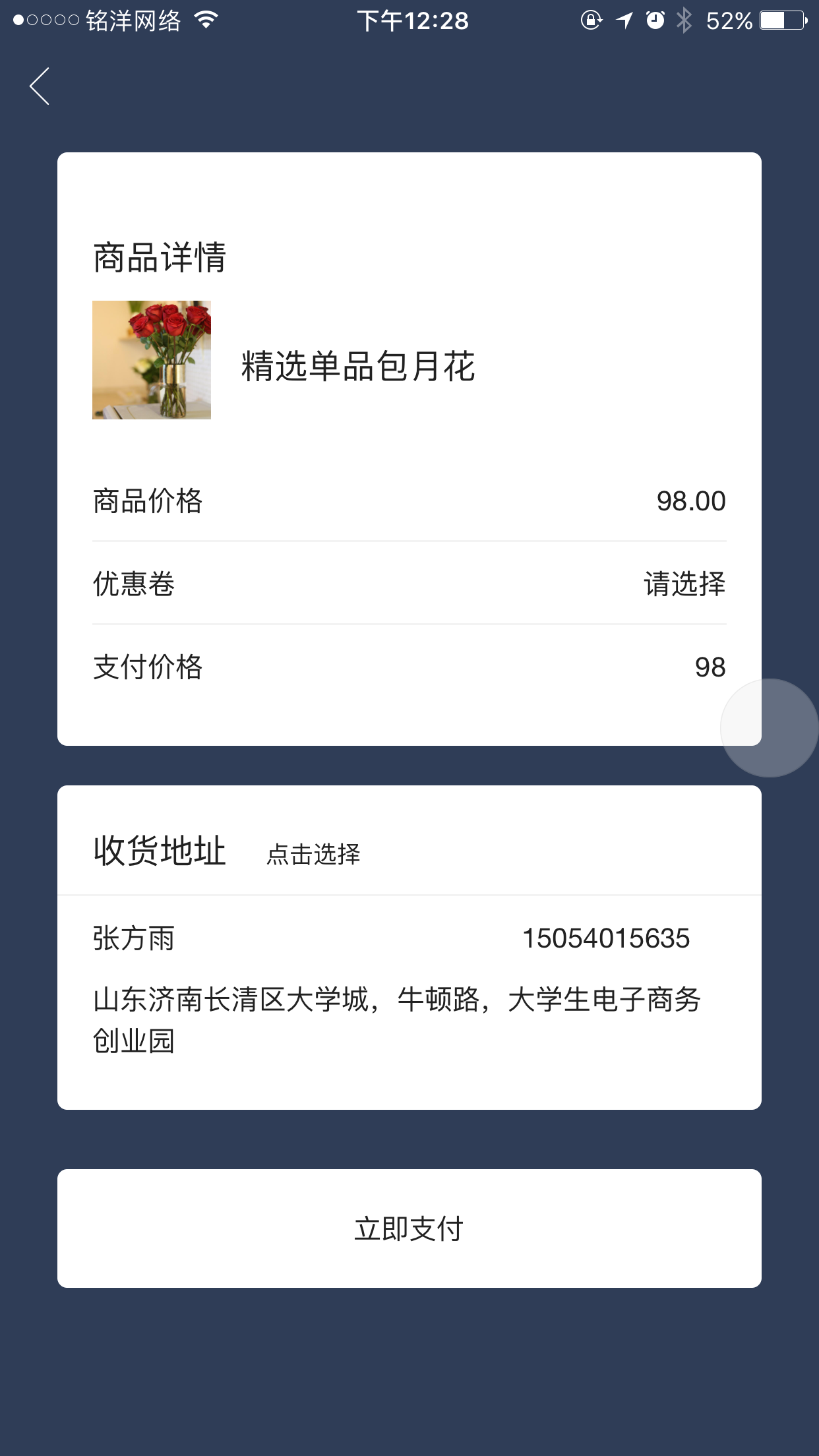Viewport: 819px width, 1456px height.
Task: Select a coupon via 请选择
Action: [684, 584]
